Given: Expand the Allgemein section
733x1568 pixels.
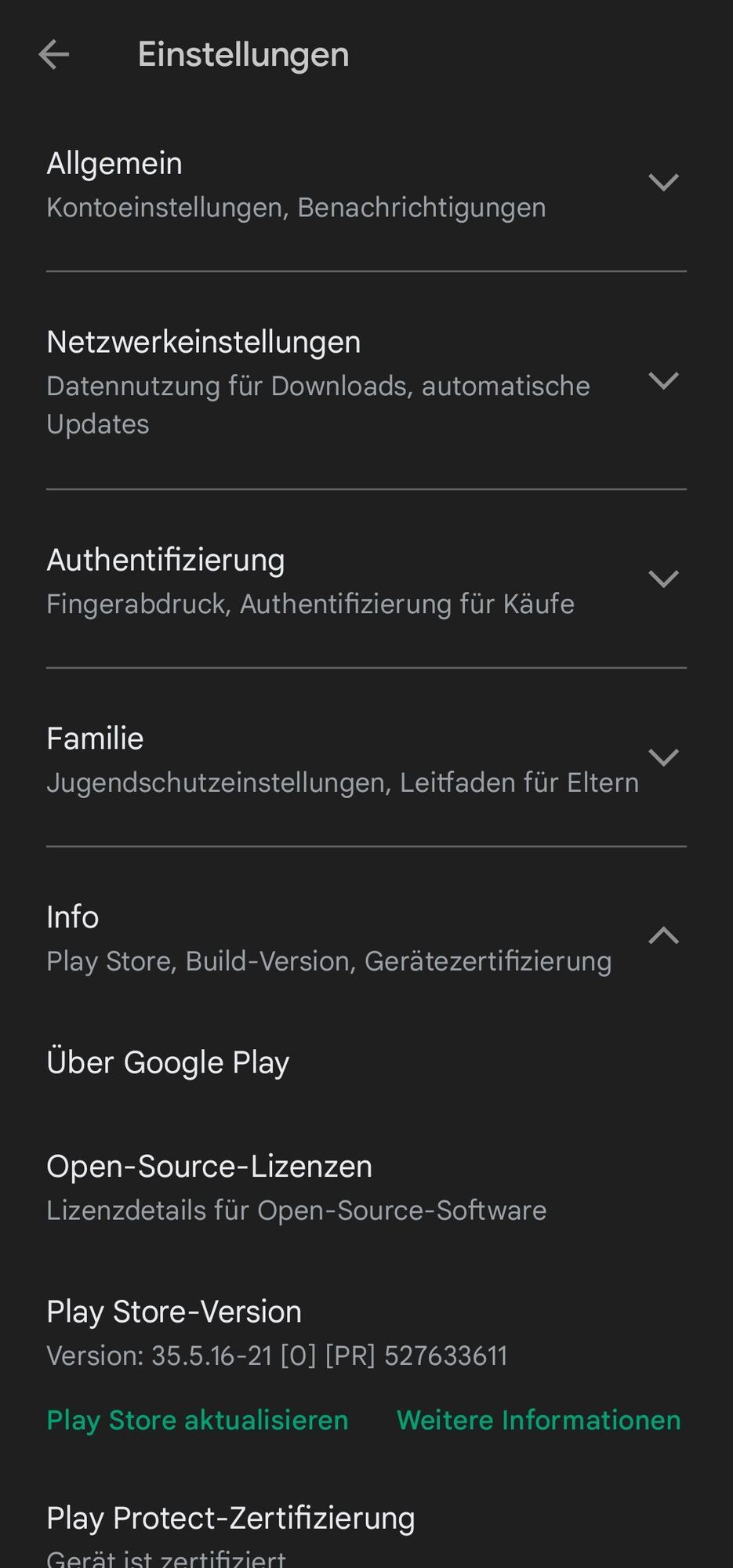Looking at the screenshot, I should tap(663, 183).
